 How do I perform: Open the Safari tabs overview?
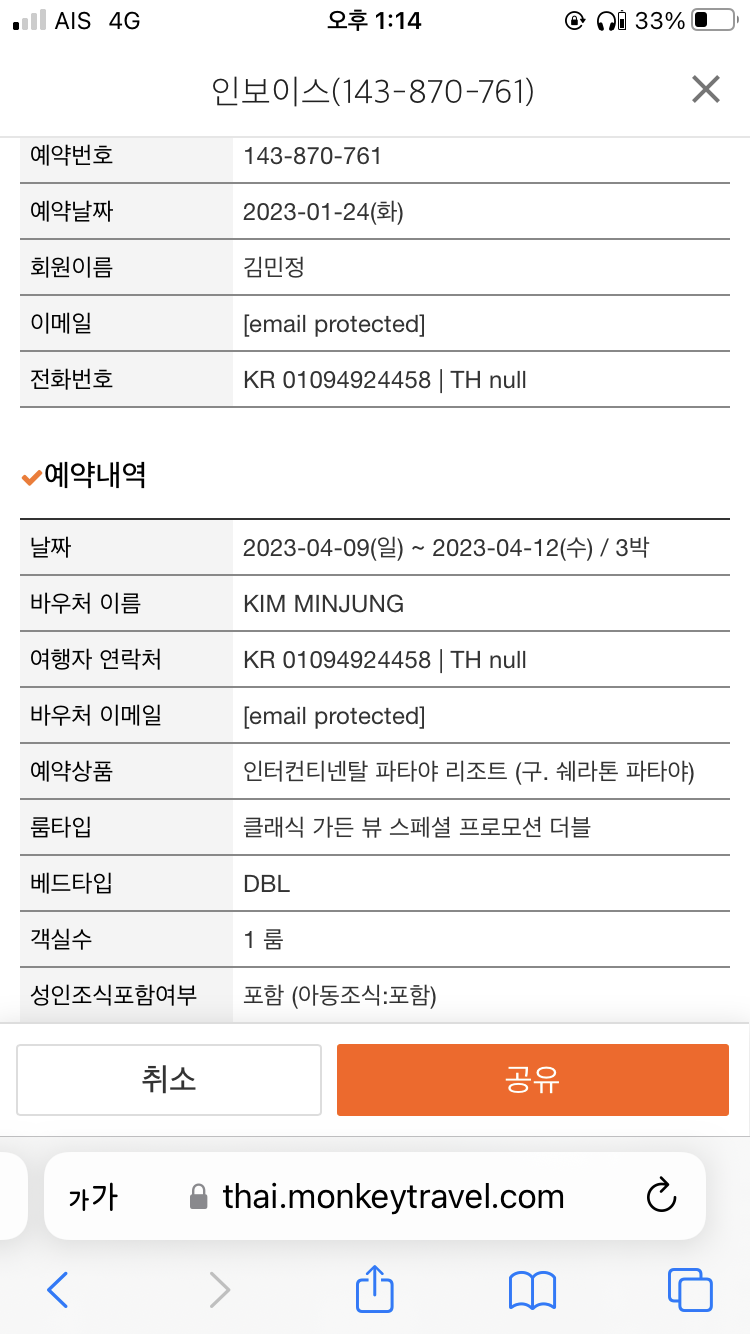tap(690, 1290)
